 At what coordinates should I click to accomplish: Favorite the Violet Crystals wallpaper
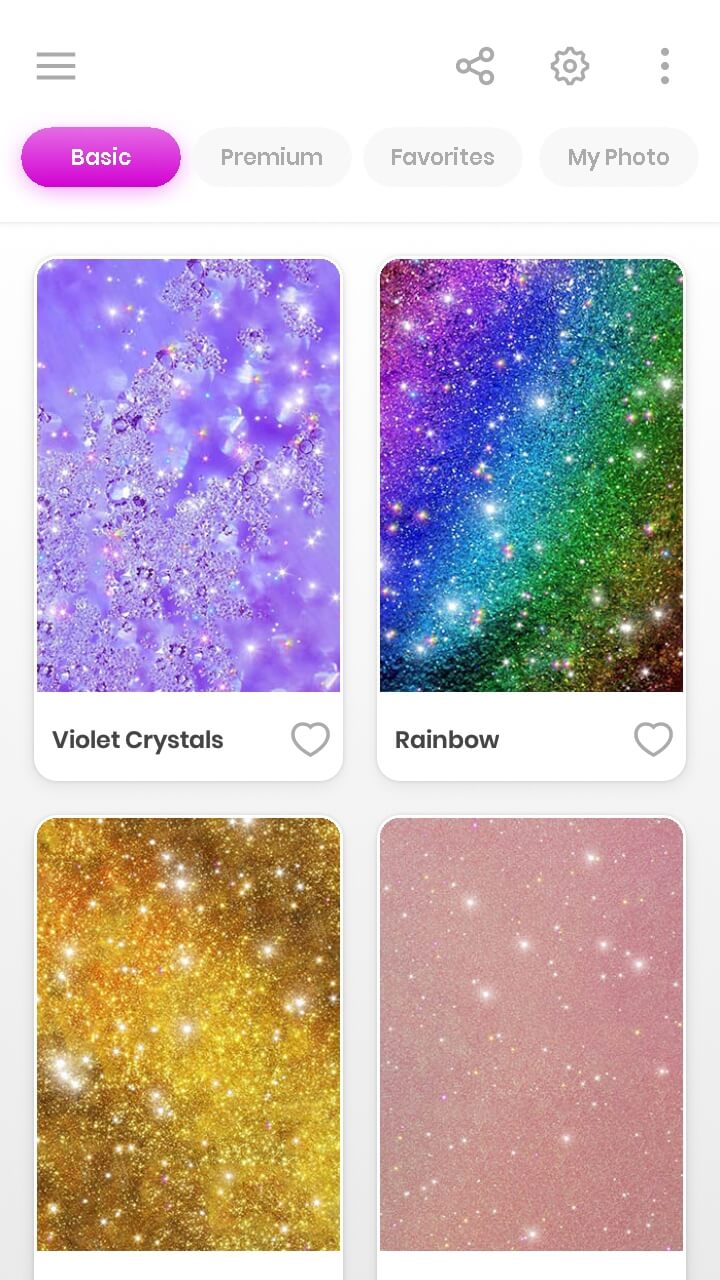(310, 740)
